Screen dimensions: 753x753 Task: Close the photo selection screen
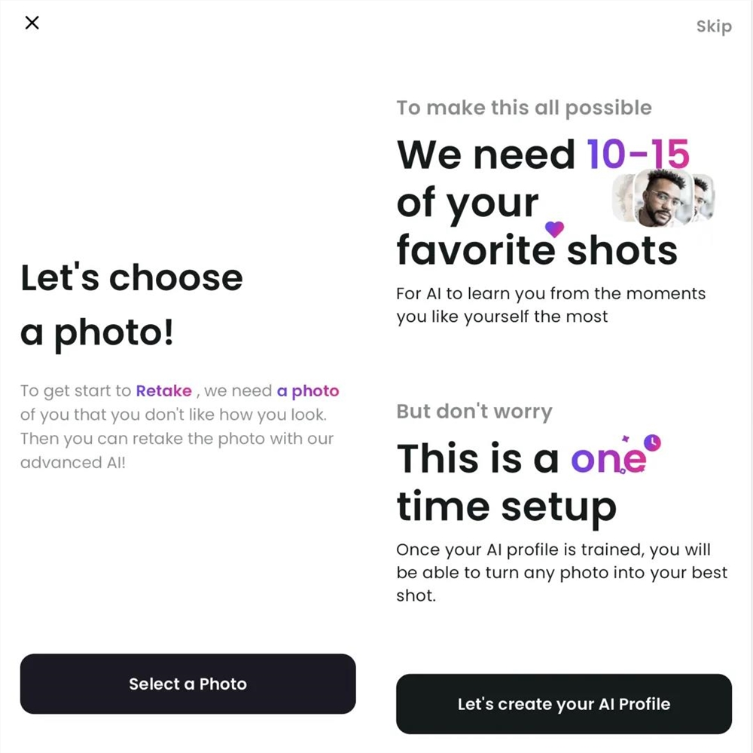(32, 23)
